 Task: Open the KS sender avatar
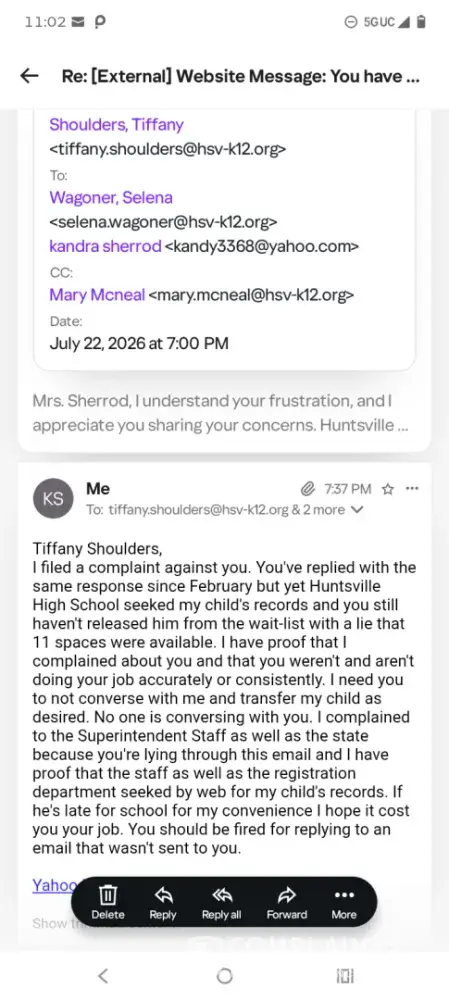point(53,499)
